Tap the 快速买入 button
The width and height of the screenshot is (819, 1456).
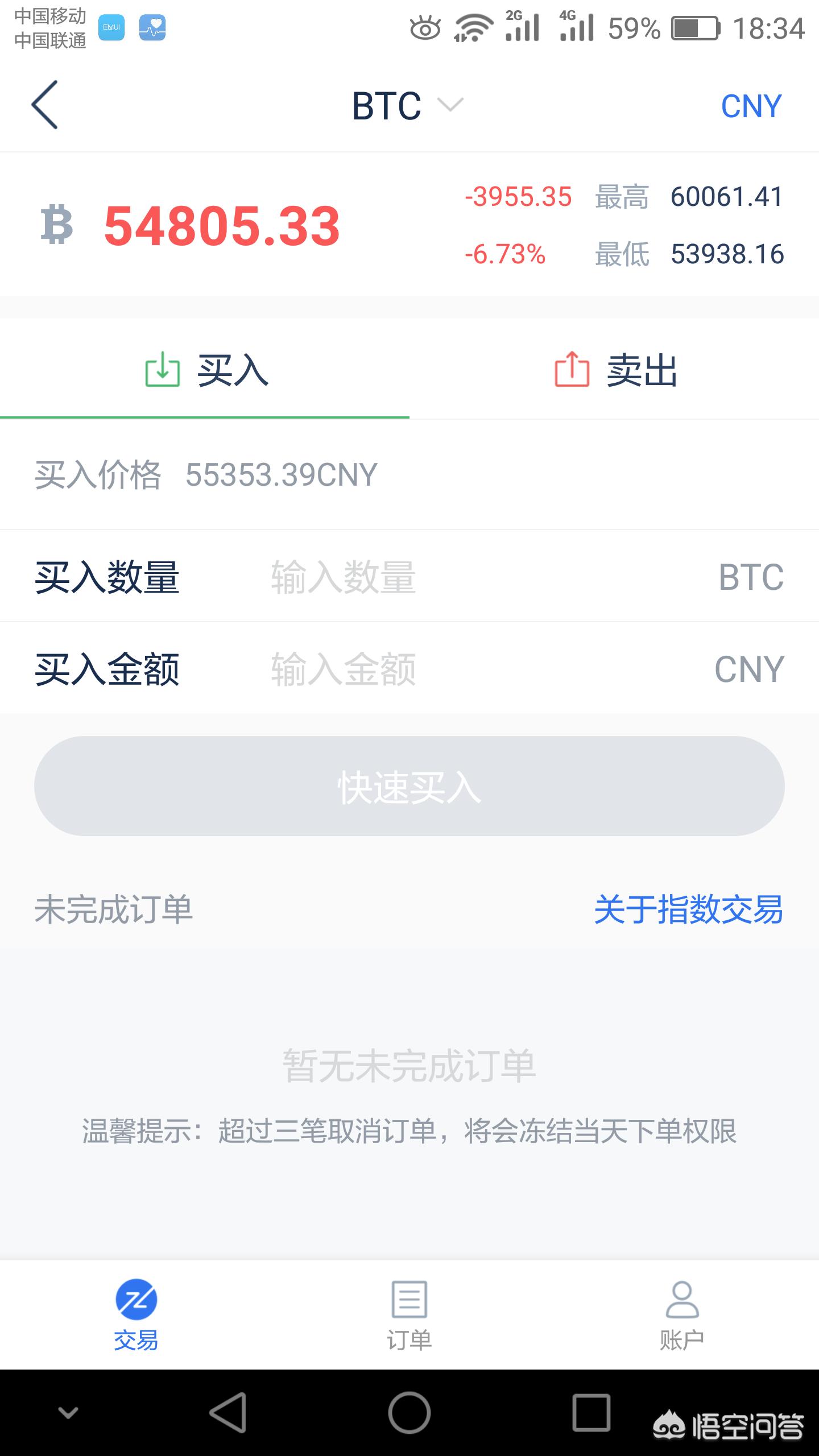coord(409,786)
